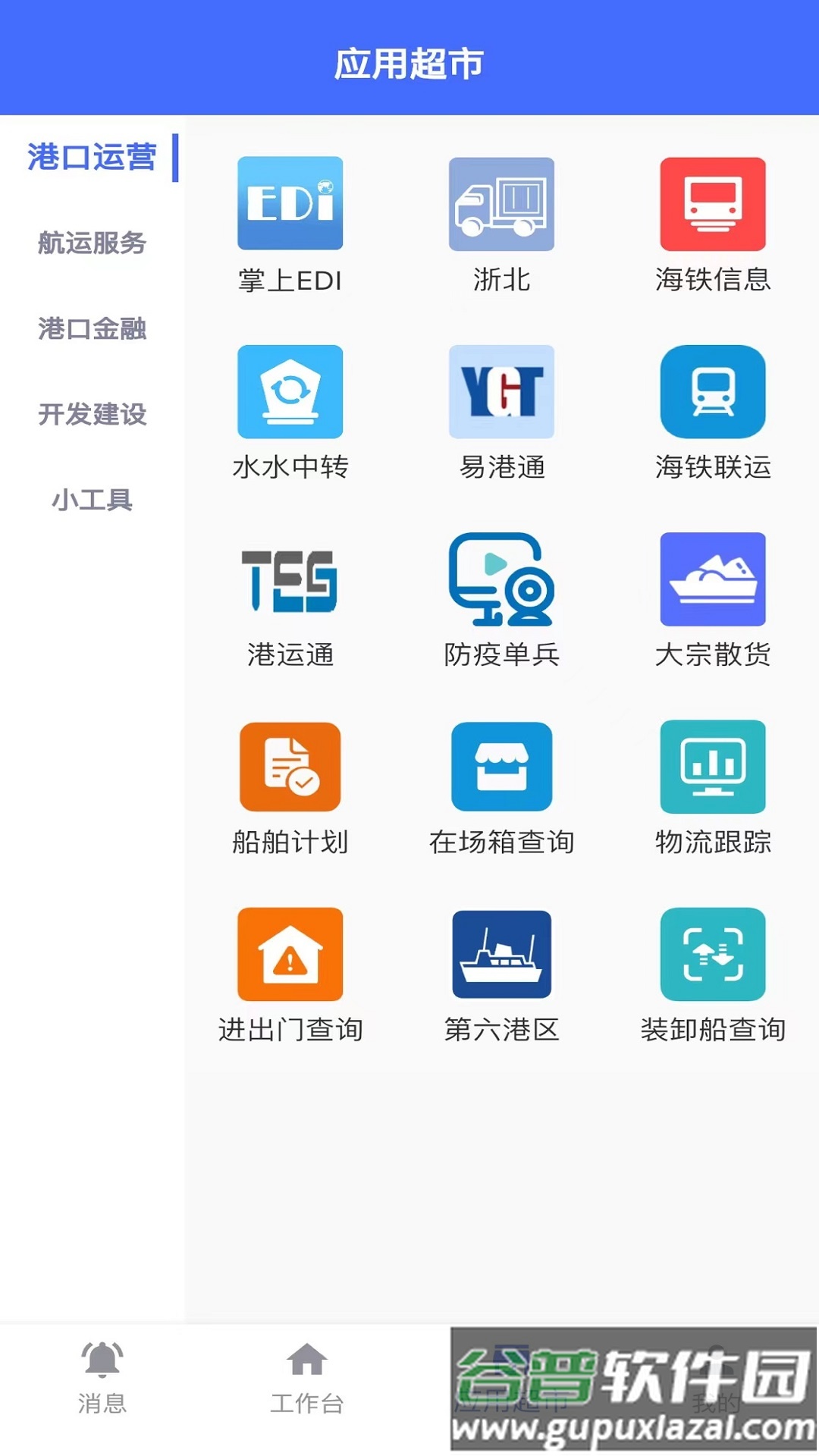
Task: Switch to the 航运服务 category
Action: point(91,244)
